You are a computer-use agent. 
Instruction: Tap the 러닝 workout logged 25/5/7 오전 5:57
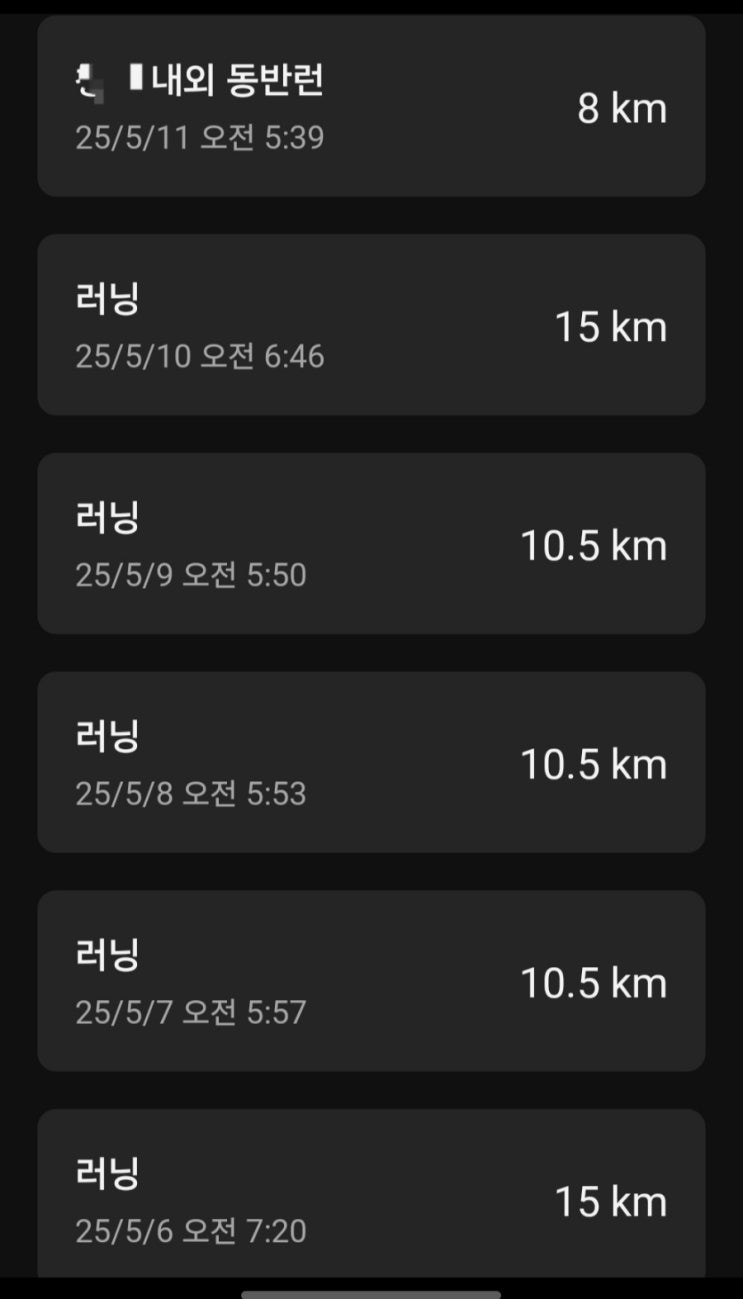371,981
